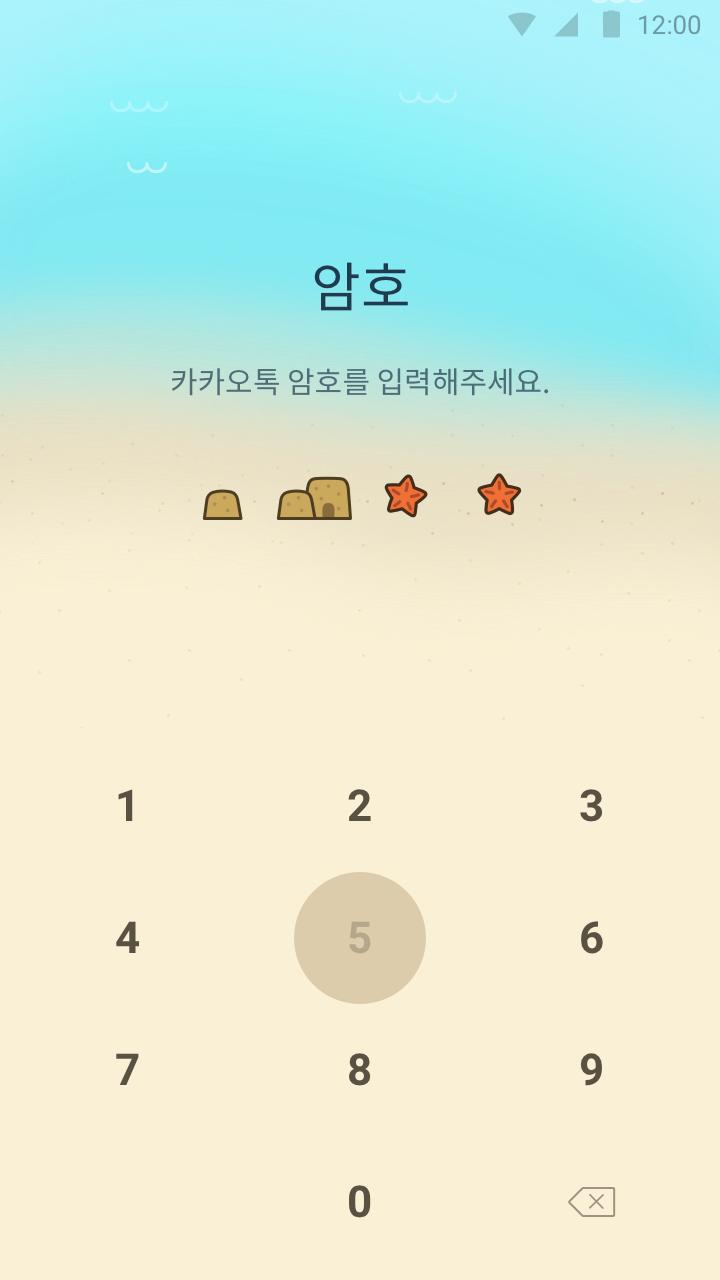Viewport: 720px width, 1280px height.
Task: Tap the number 8 key
Action: click(360, 1070)
